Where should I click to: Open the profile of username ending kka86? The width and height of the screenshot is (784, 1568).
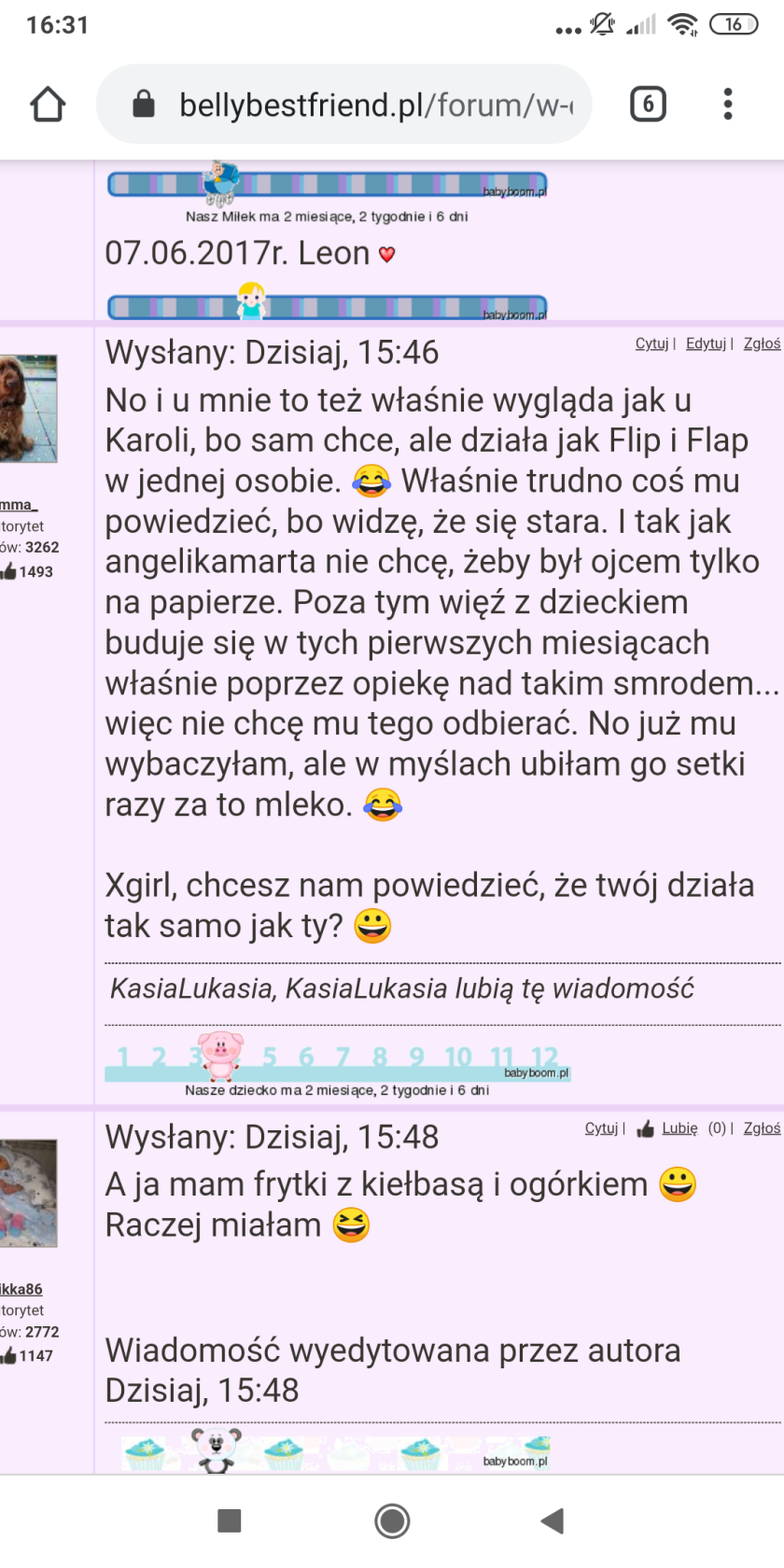click(21, 1289)
